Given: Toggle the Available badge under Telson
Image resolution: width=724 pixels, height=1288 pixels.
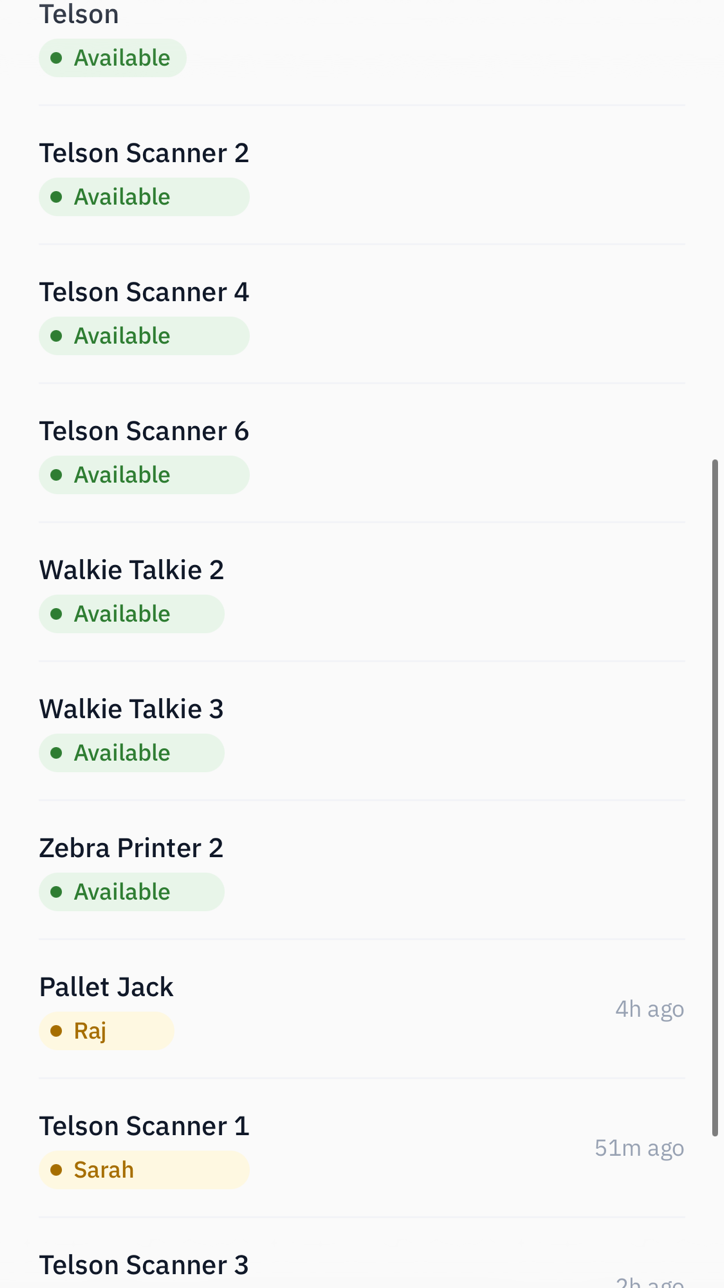Looking at the screenshot, I should pos(112,57).
